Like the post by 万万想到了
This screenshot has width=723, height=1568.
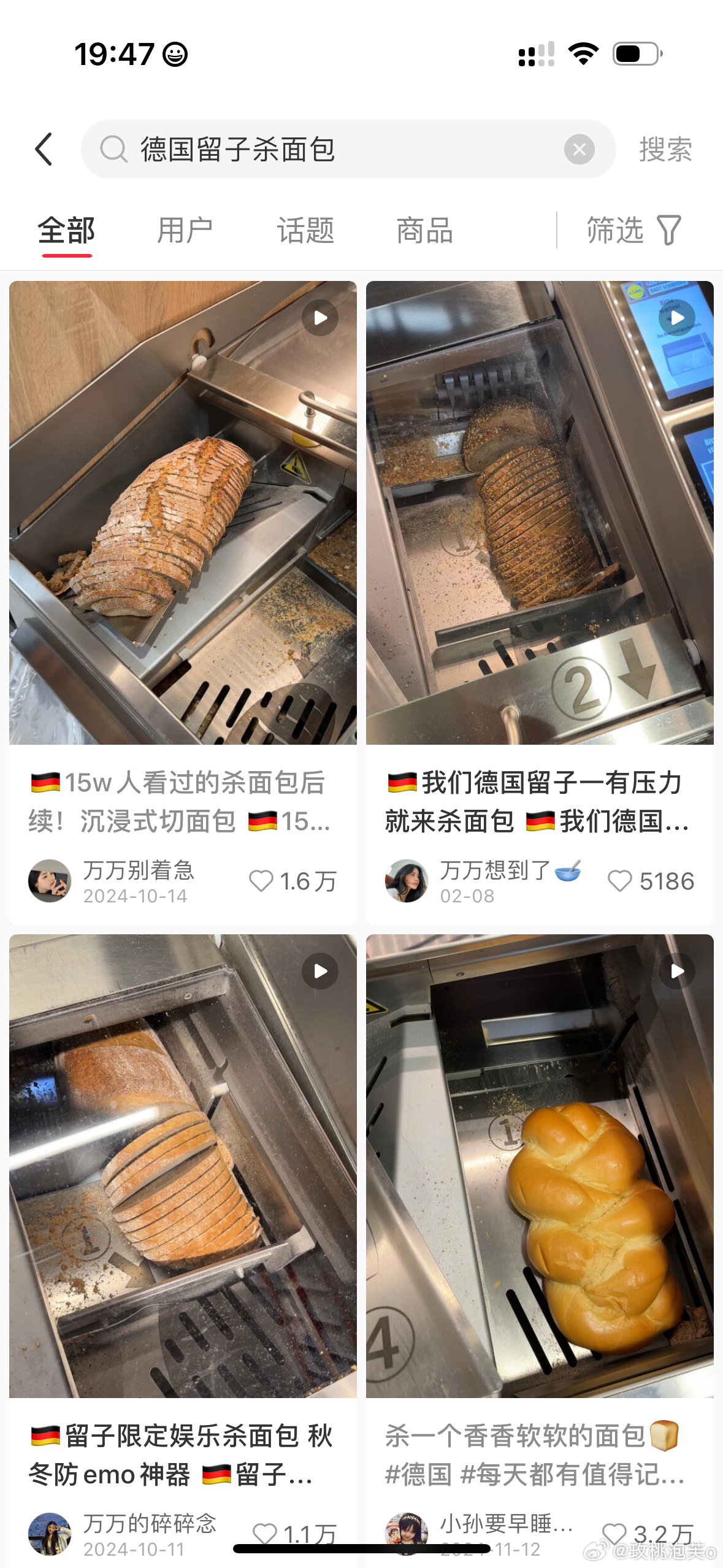(619, 881)
